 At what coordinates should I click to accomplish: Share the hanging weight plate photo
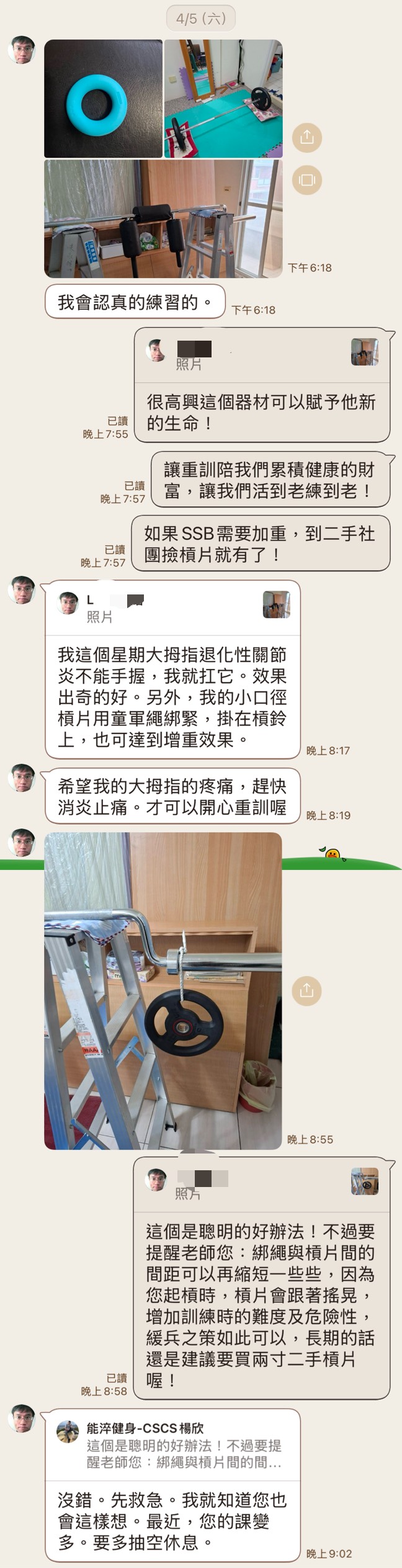tap(307, 991)
